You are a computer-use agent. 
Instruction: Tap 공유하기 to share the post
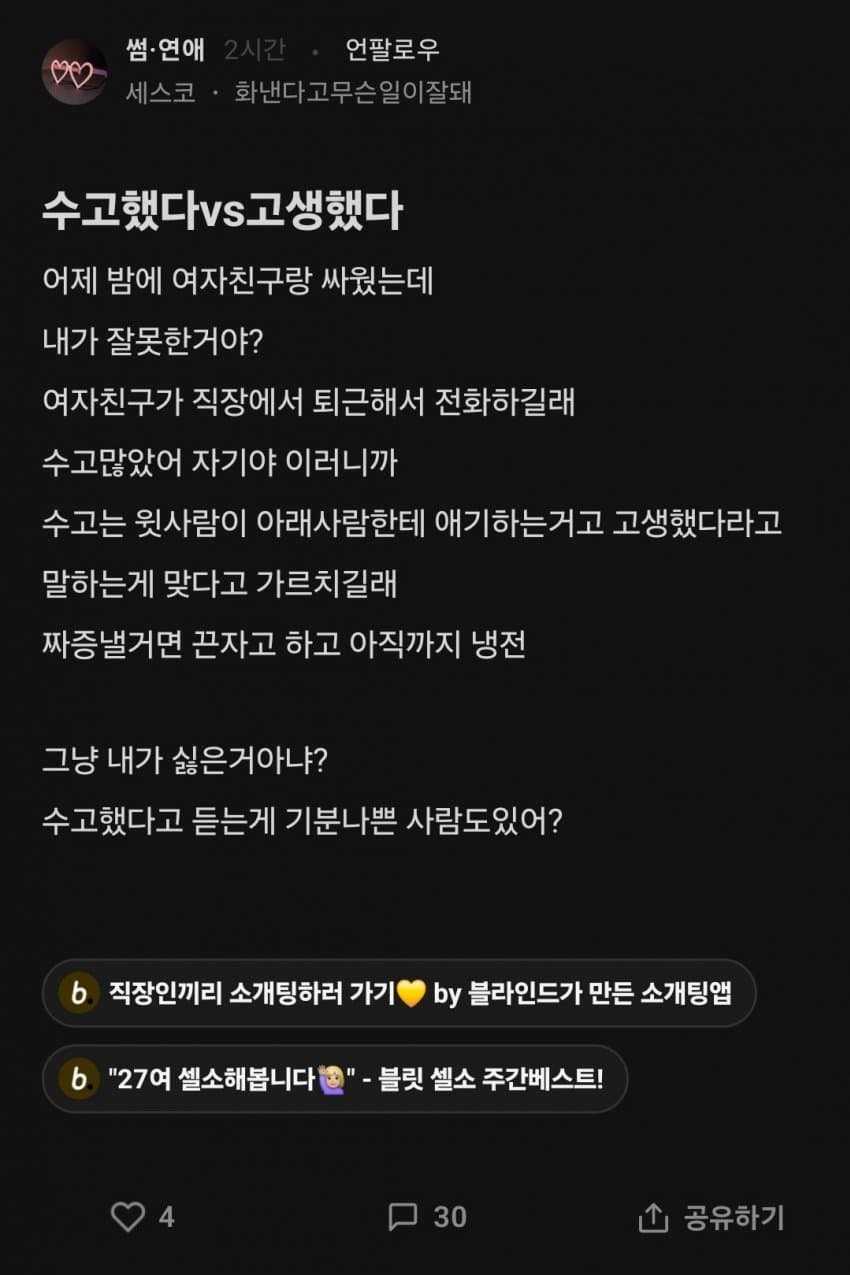(x=711, y=1217)
